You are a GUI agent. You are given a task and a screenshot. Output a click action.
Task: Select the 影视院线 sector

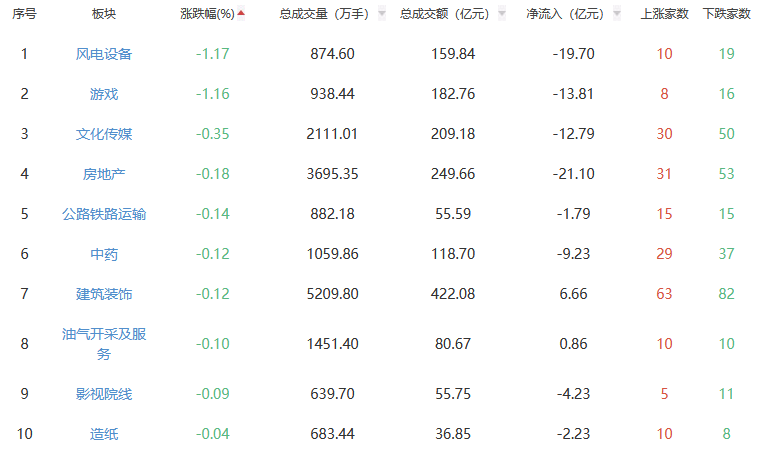pyautogui.click(x=104, y=394)
